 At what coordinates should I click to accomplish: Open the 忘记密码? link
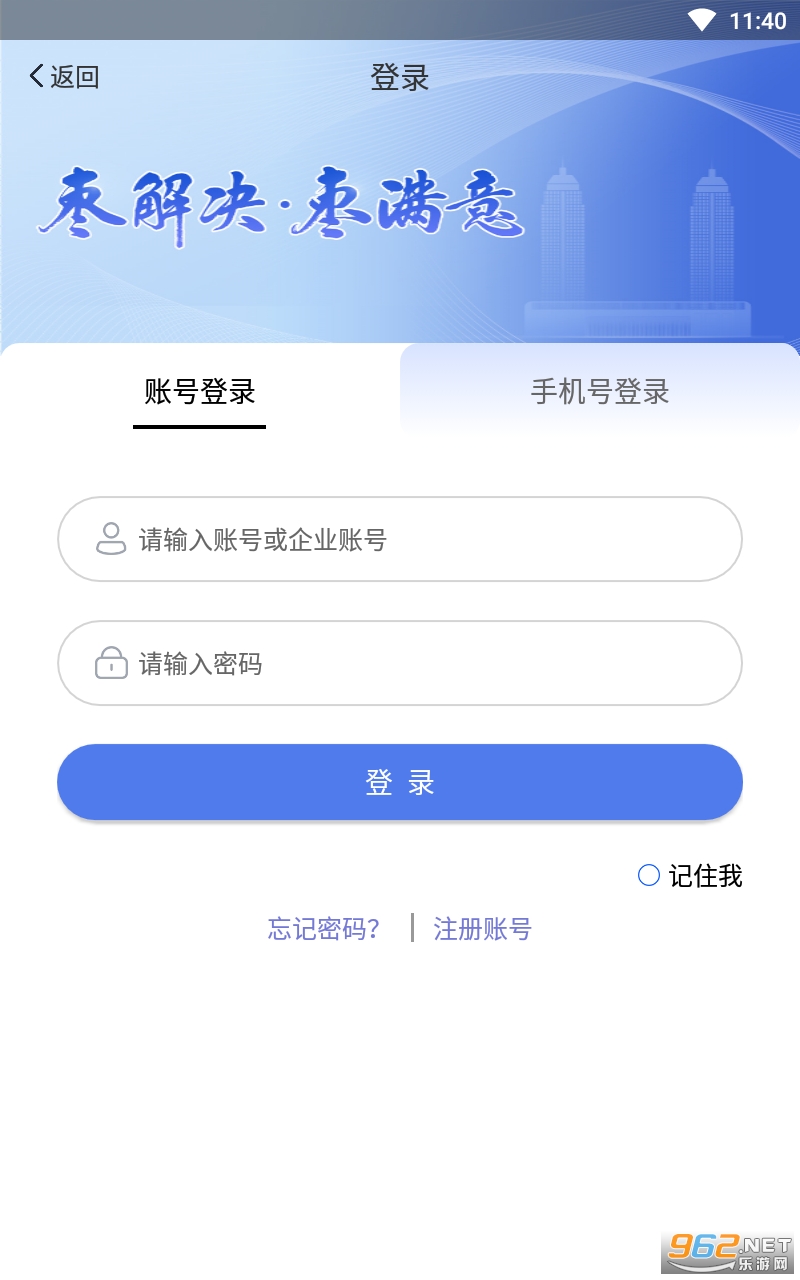tap(324, 929)
